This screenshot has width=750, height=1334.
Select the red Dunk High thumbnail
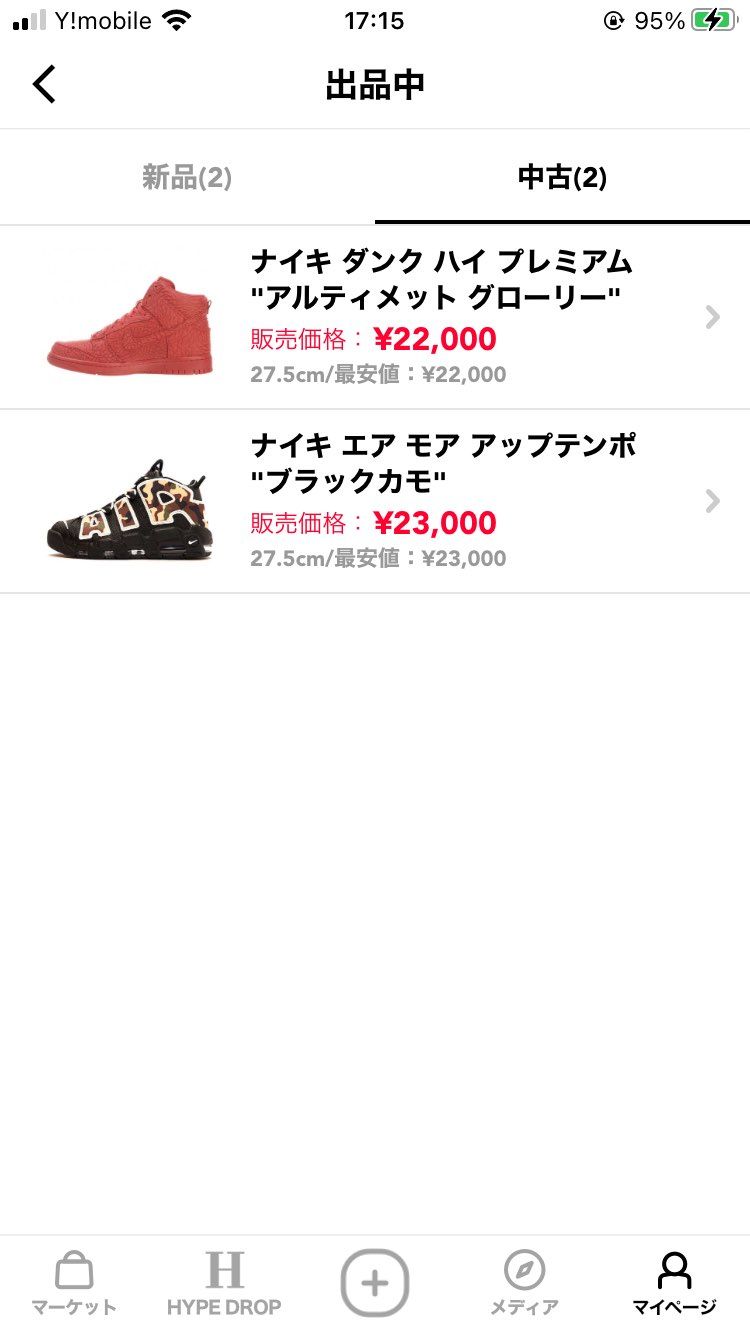point(128,317)
